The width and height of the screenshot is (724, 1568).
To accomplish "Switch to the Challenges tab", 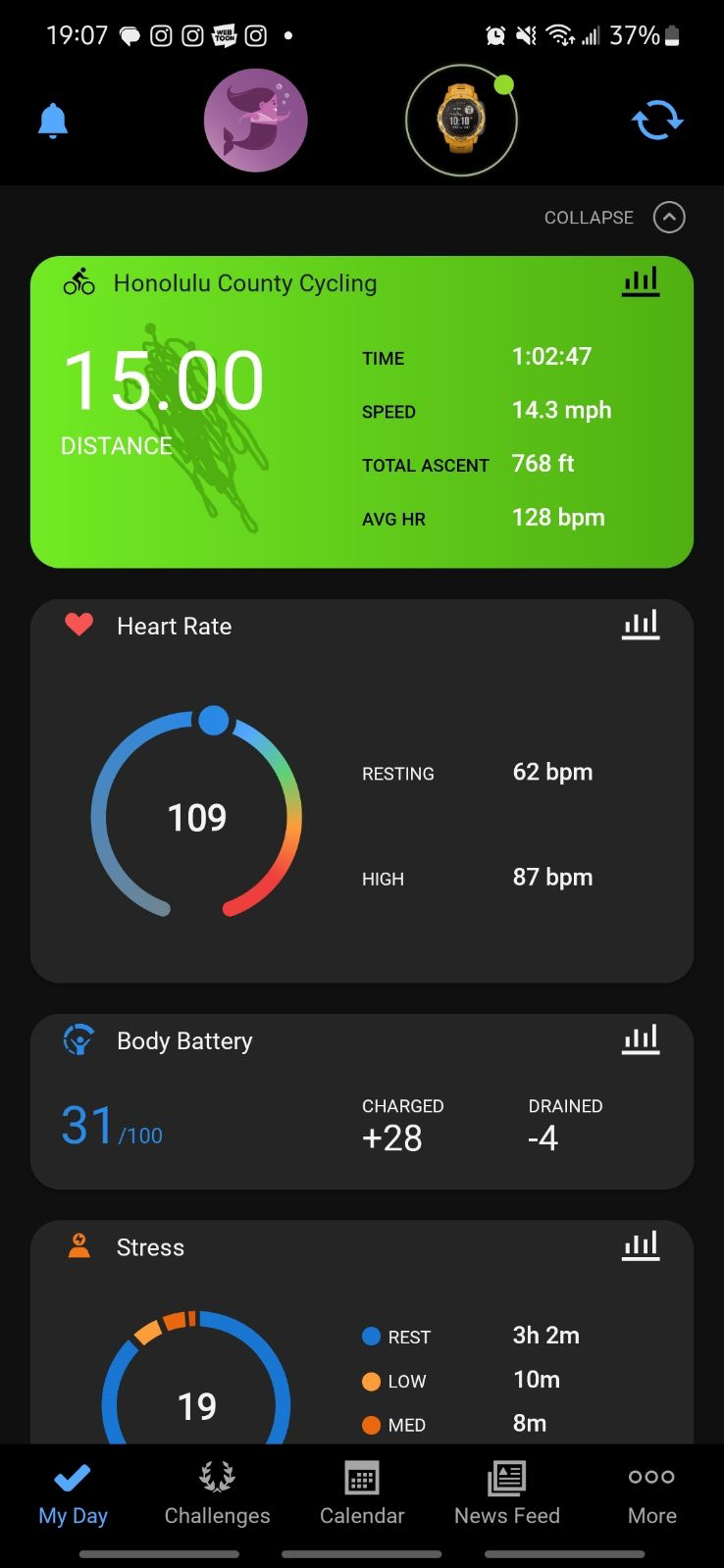I will point(217,1494).
